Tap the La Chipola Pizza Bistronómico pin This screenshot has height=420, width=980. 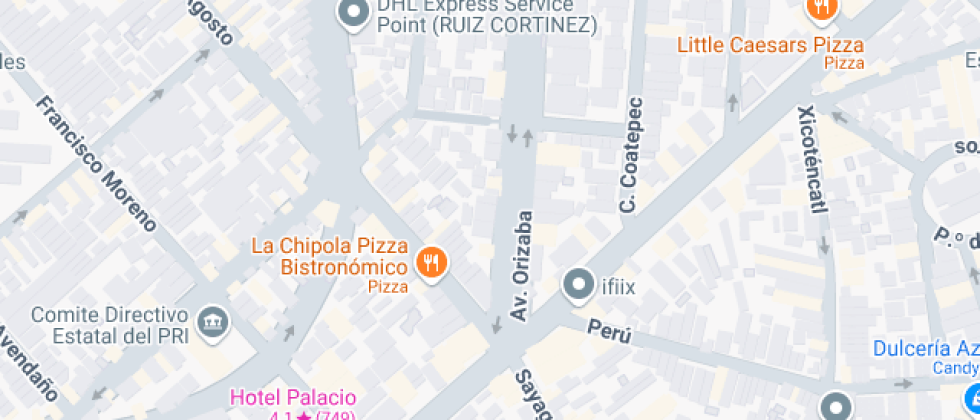[432, 262]
